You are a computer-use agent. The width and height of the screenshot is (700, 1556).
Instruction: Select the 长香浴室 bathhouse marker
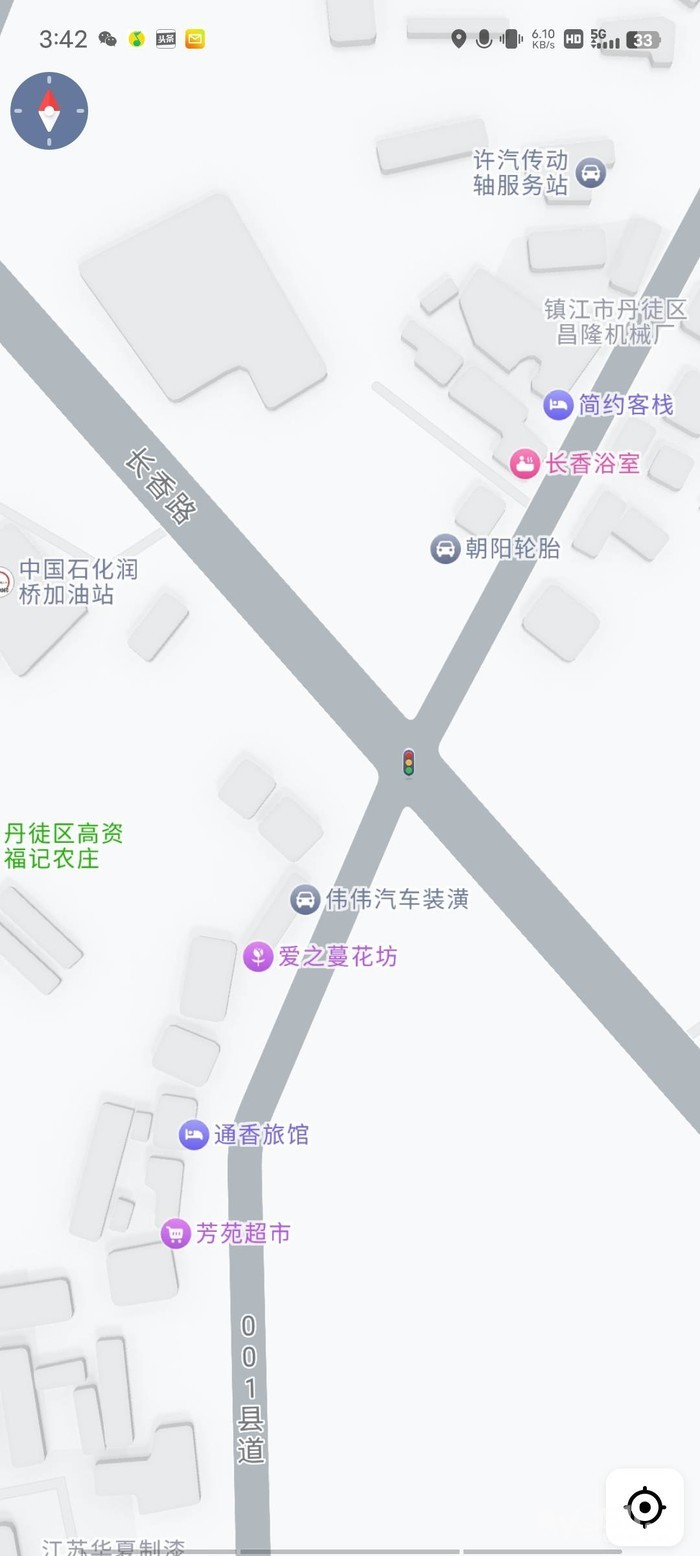(525, 463)
